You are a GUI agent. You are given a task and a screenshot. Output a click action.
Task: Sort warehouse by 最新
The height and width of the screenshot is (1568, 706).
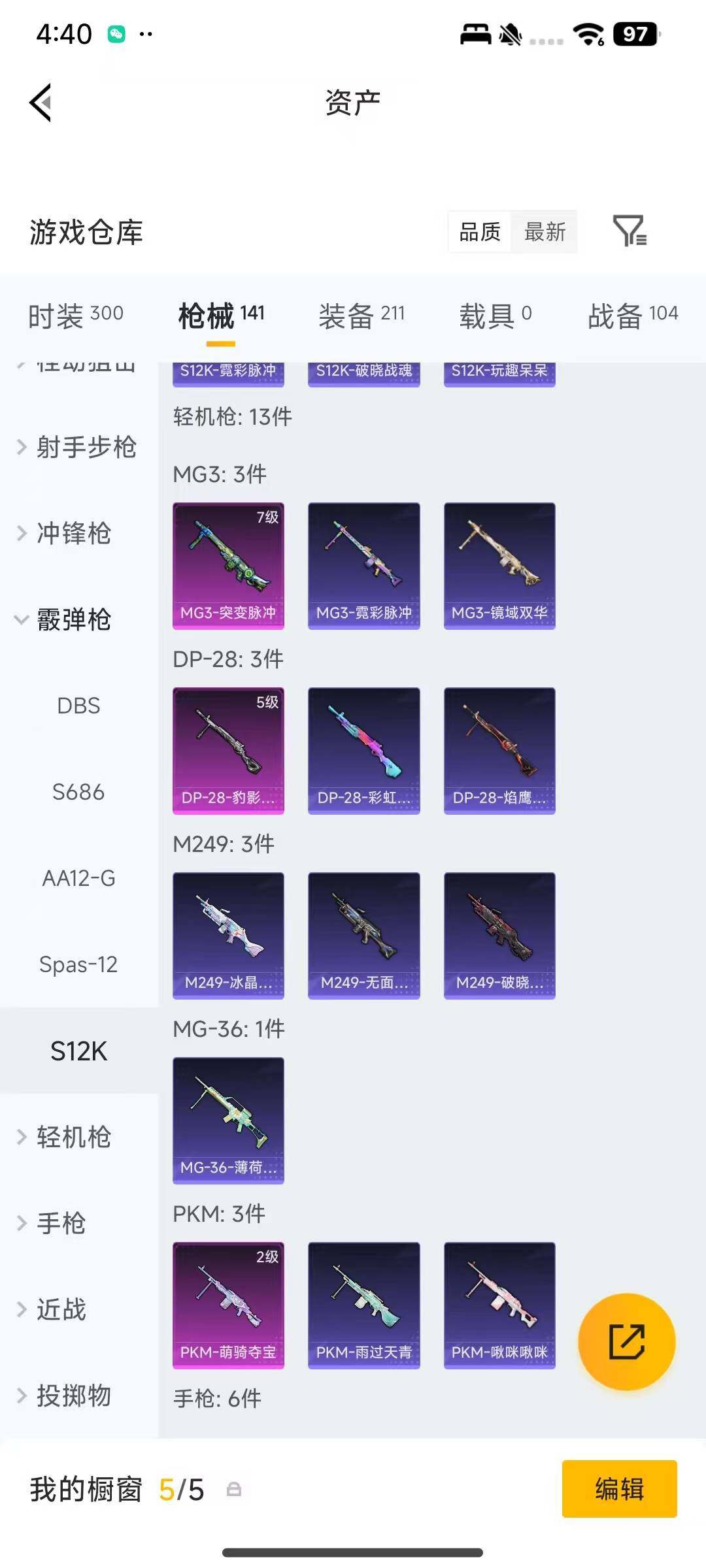pos(545,231)
